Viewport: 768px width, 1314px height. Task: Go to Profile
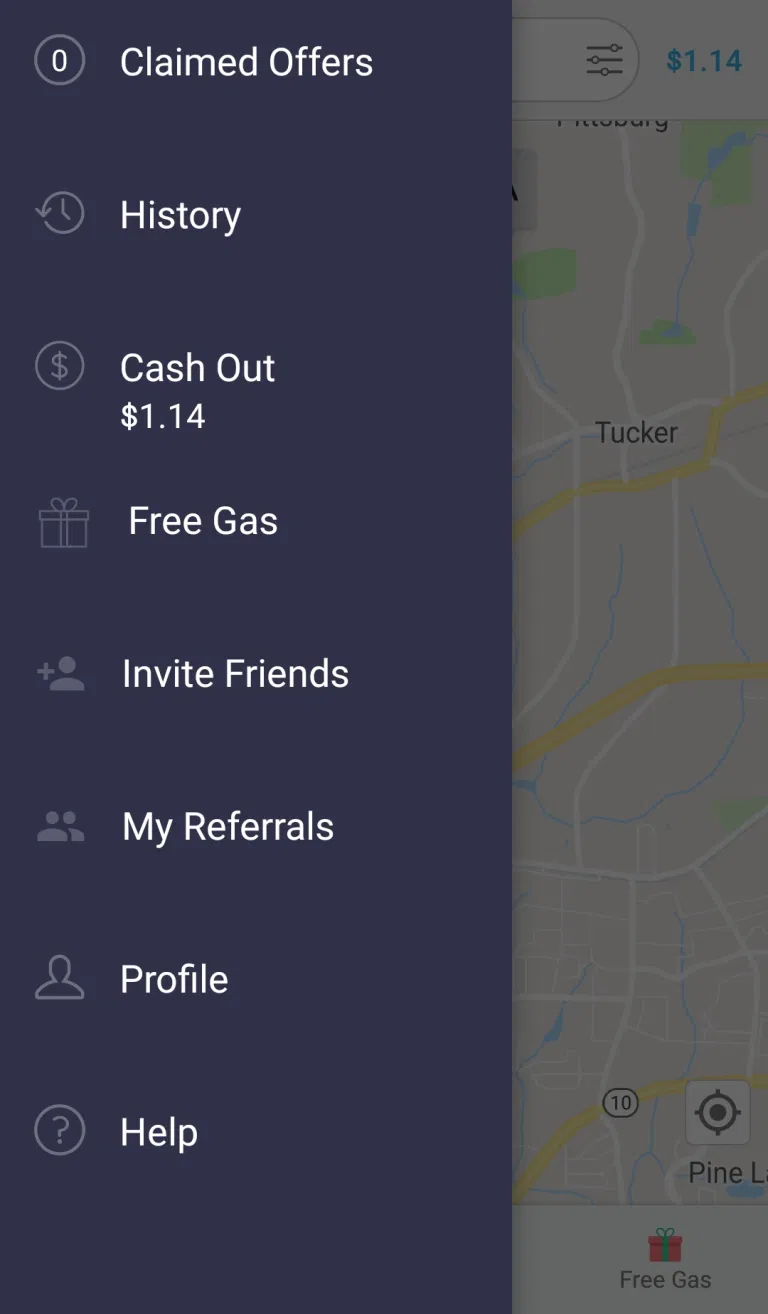pos(256,980)
